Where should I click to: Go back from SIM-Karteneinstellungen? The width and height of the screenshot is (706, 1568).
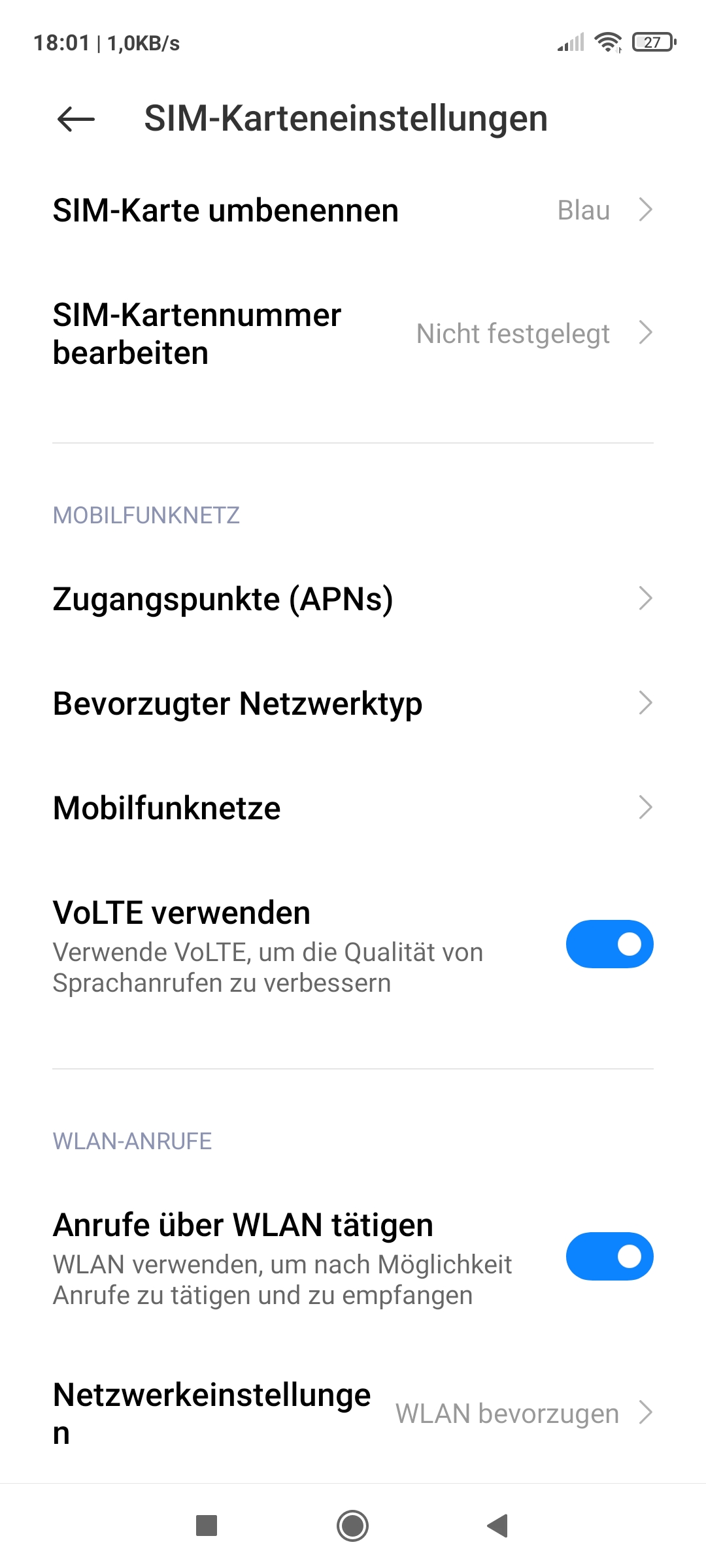[76, 119]
